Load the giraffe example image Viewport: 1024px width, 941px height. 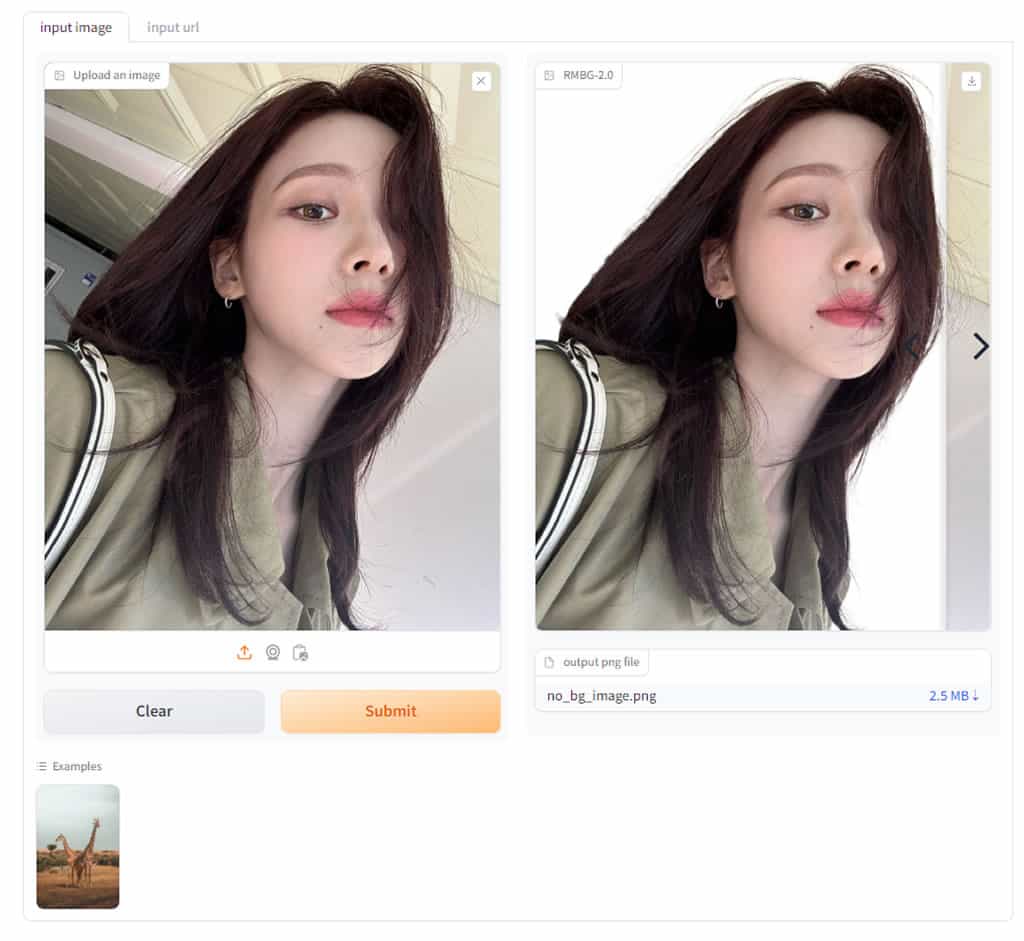78,846
